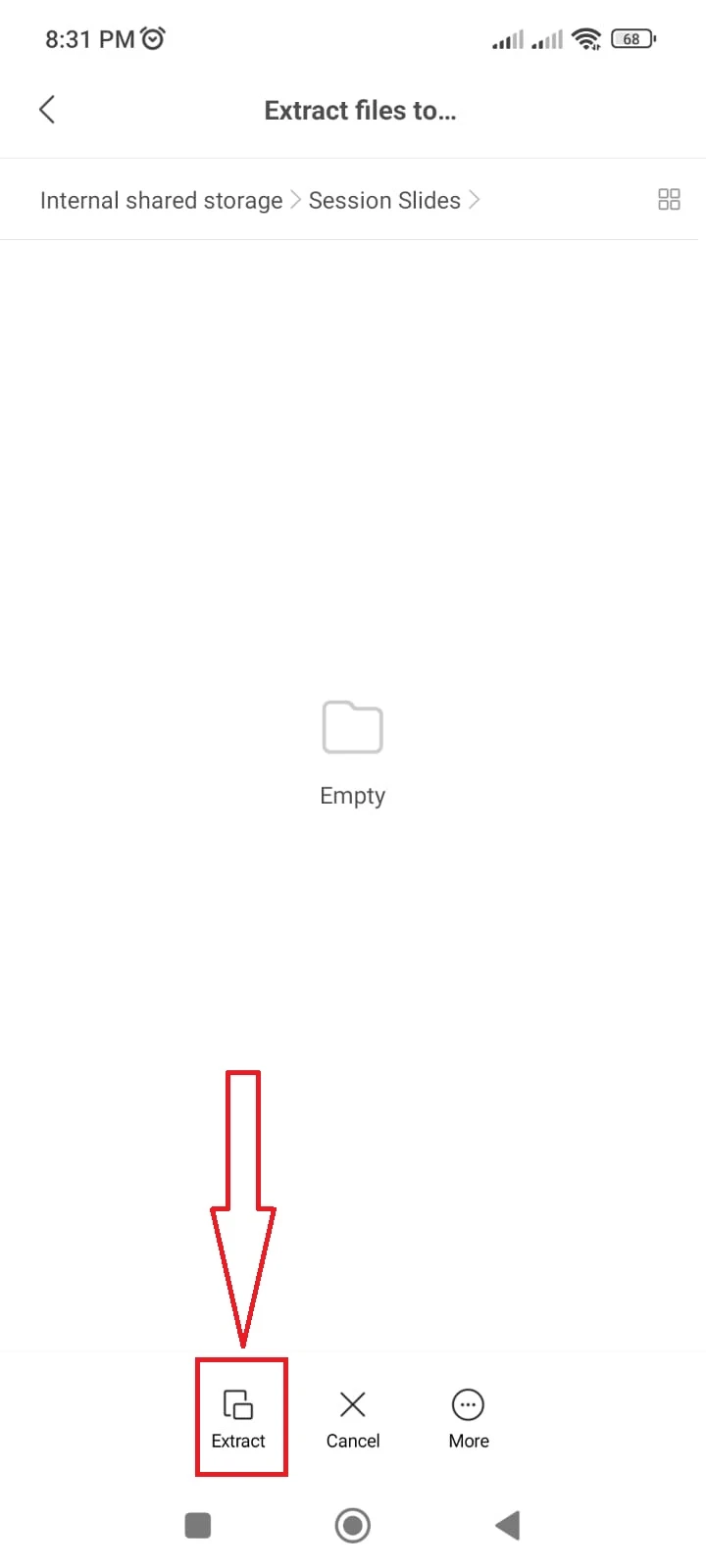Go back using the top-left arrow
The width and height of the screenshot is (706, 1568).
[x=47, y=110]
